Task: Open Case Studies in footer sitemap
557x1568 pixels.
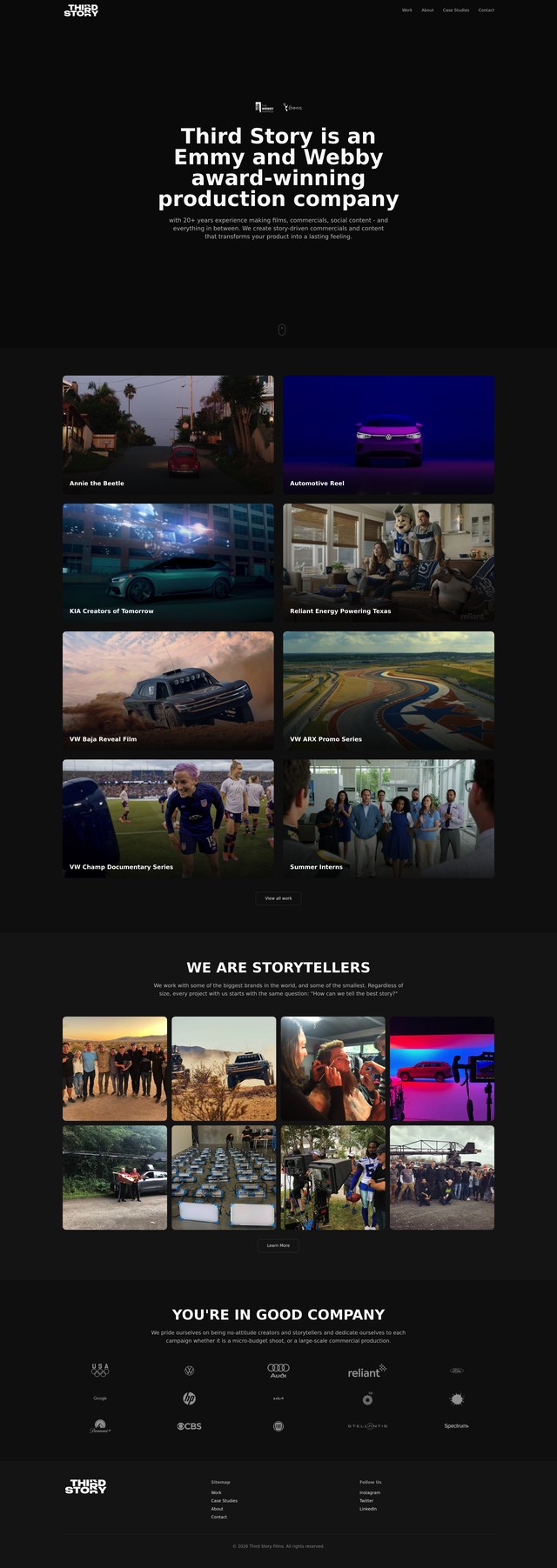Action: 224,1500
